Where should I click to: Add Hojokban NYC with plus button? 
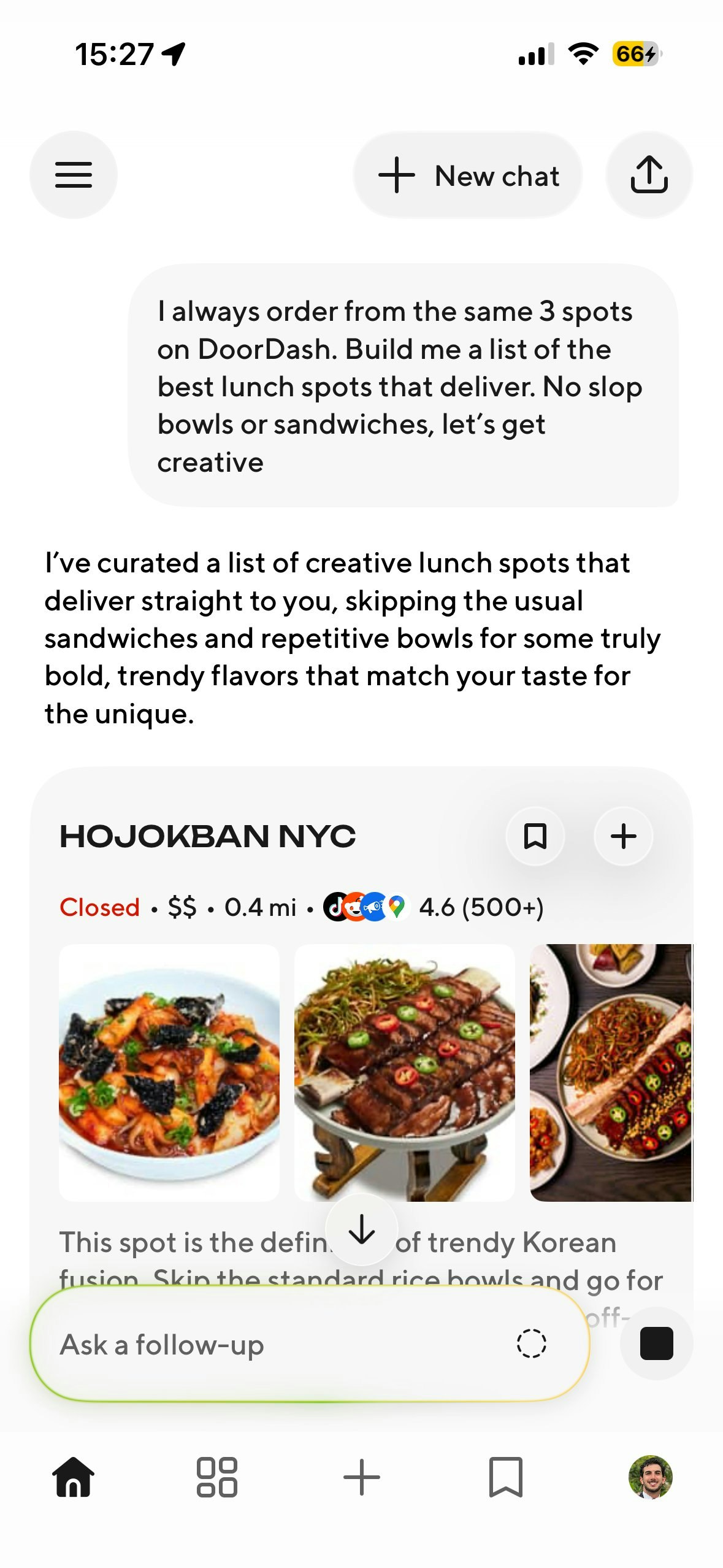[x=623, y=836]
